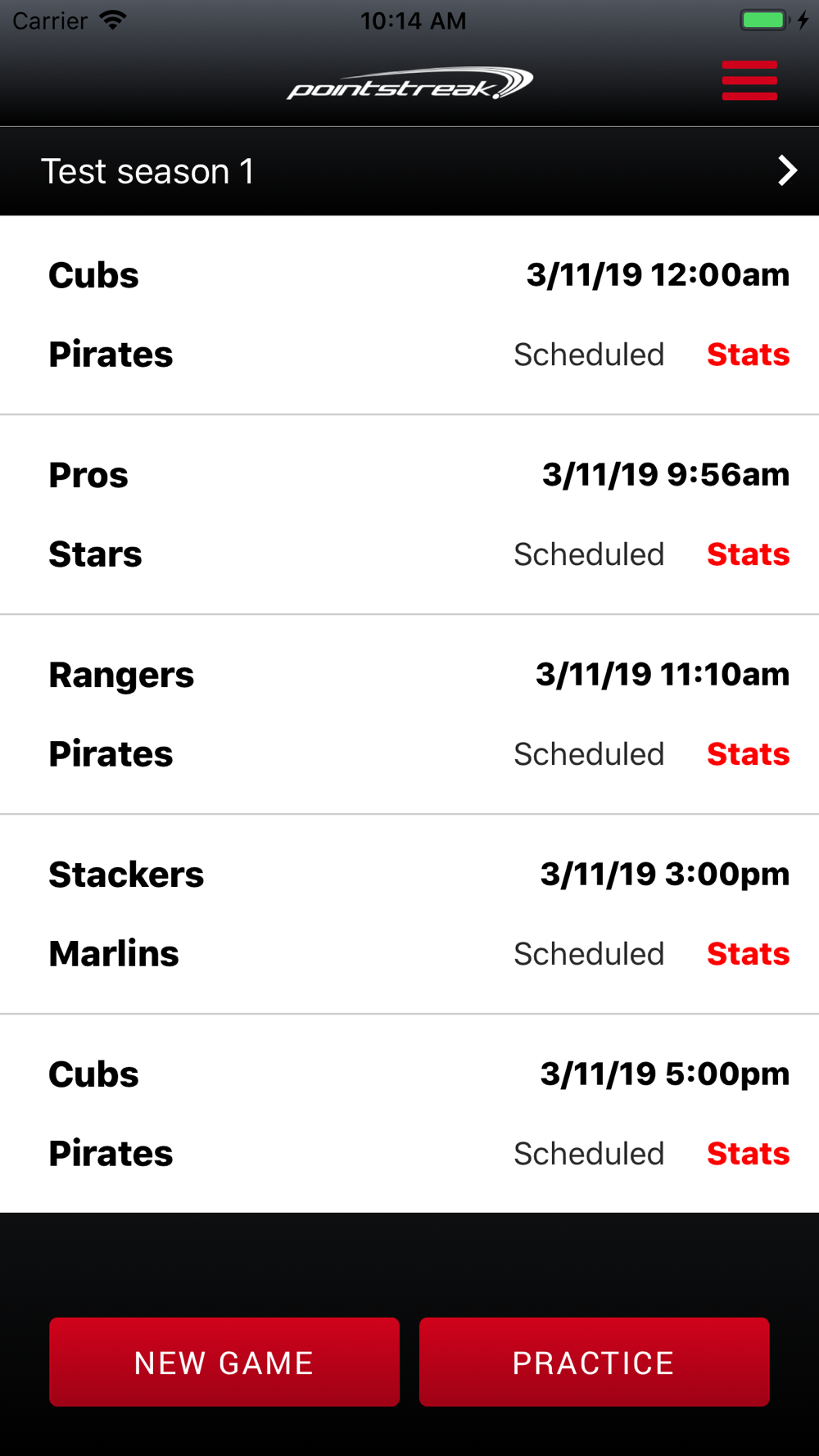Start a Practice session

click(594, 1362)
